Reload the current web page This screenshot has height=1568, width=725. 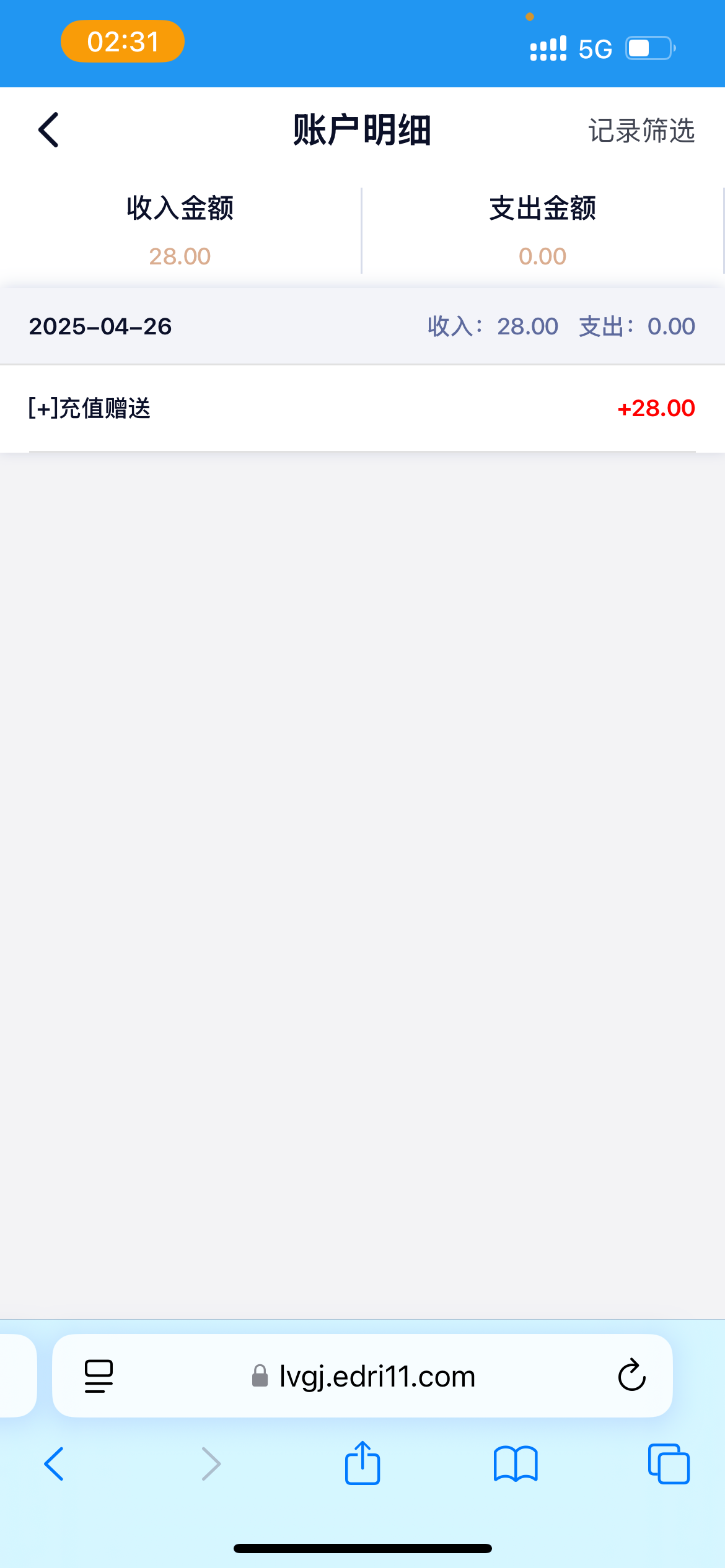631,1376
